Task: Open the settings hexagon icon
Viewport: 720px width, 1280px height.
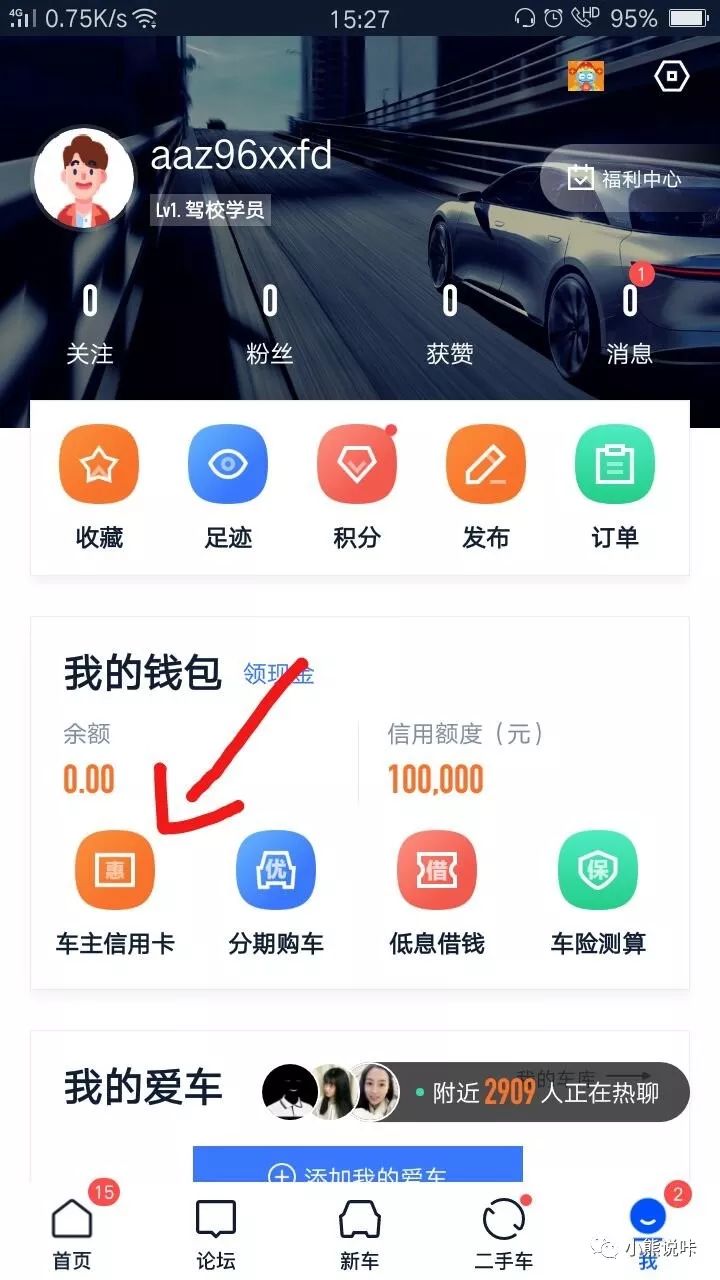Action: (671, 76)
